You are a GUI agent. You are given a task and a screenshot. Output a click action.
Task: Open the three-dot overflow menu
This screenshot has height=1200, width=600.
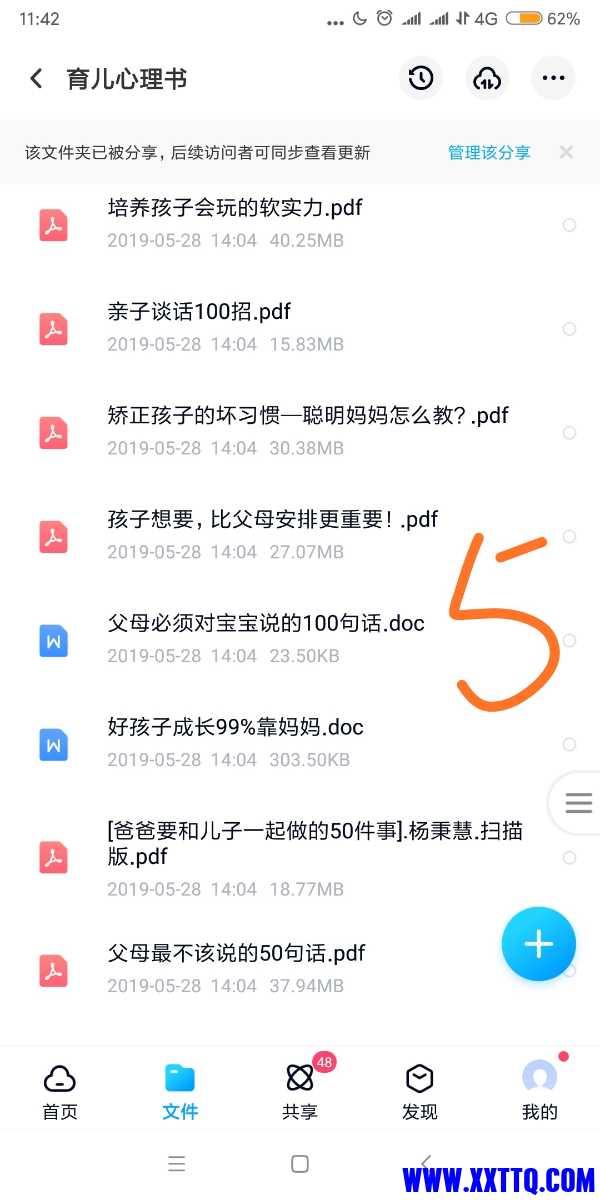pos(553,78)
